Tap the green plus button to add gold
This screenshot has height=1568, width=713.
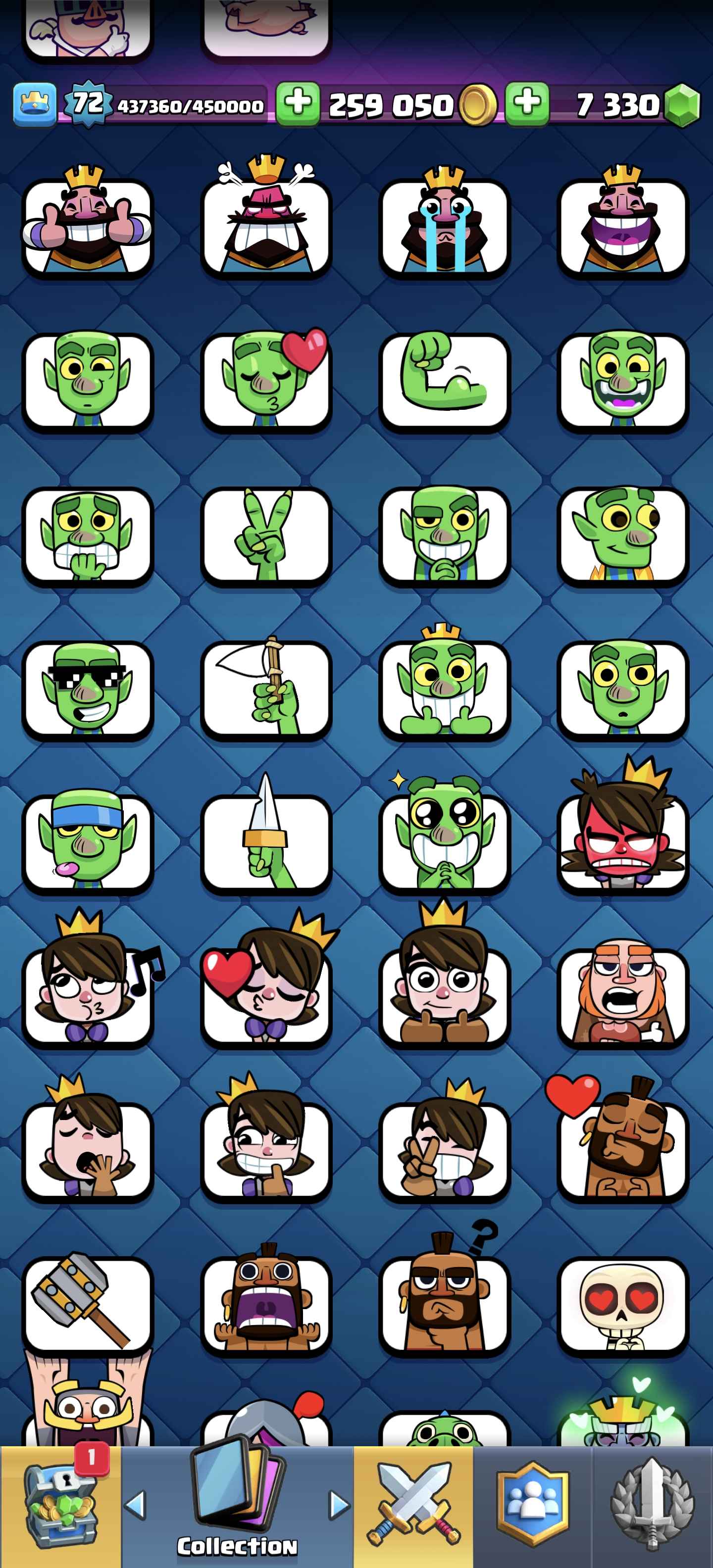tap(298, 103)
